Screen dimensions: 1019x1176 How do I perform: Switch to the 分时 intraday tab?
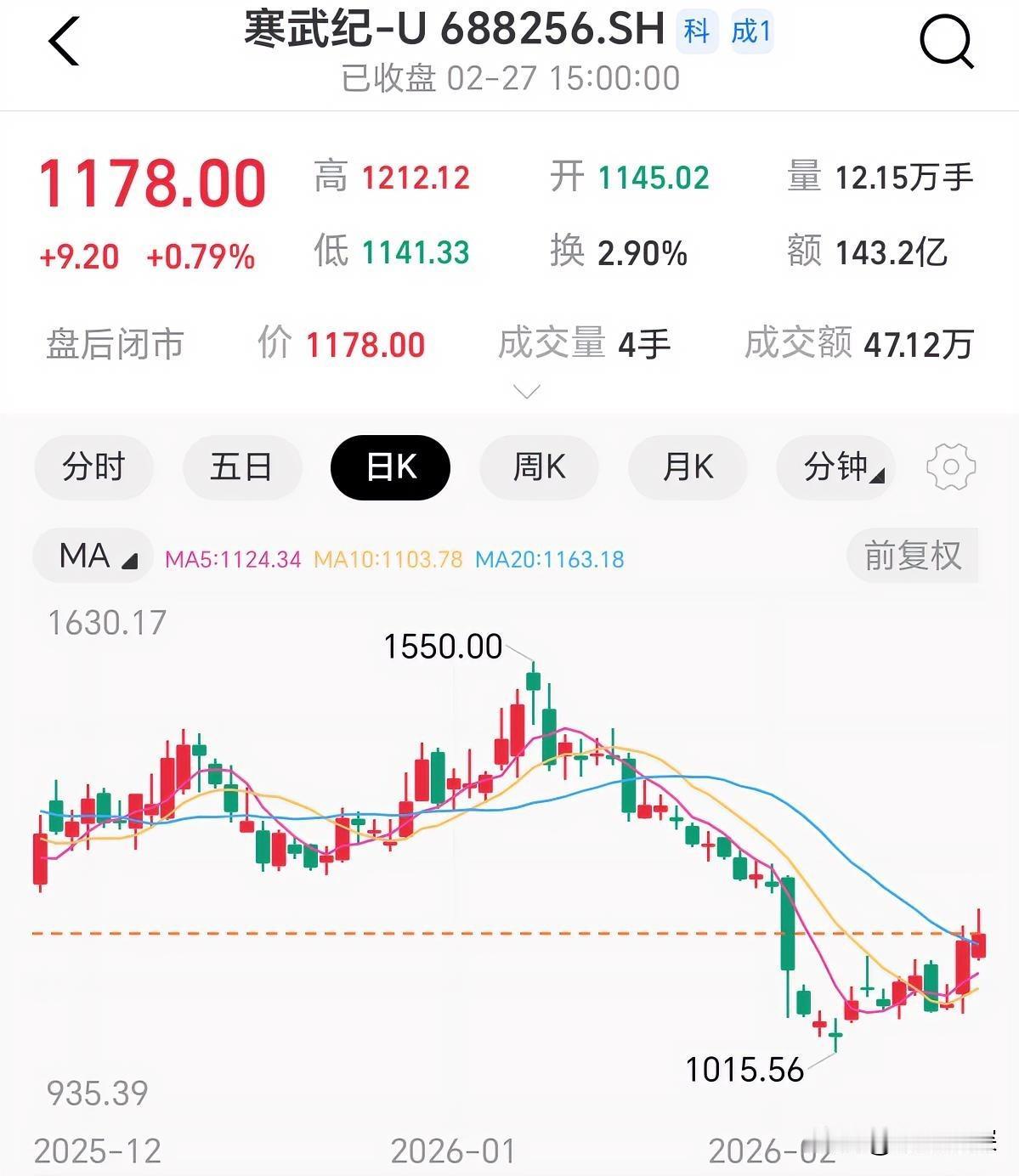(x=93, y=466)
